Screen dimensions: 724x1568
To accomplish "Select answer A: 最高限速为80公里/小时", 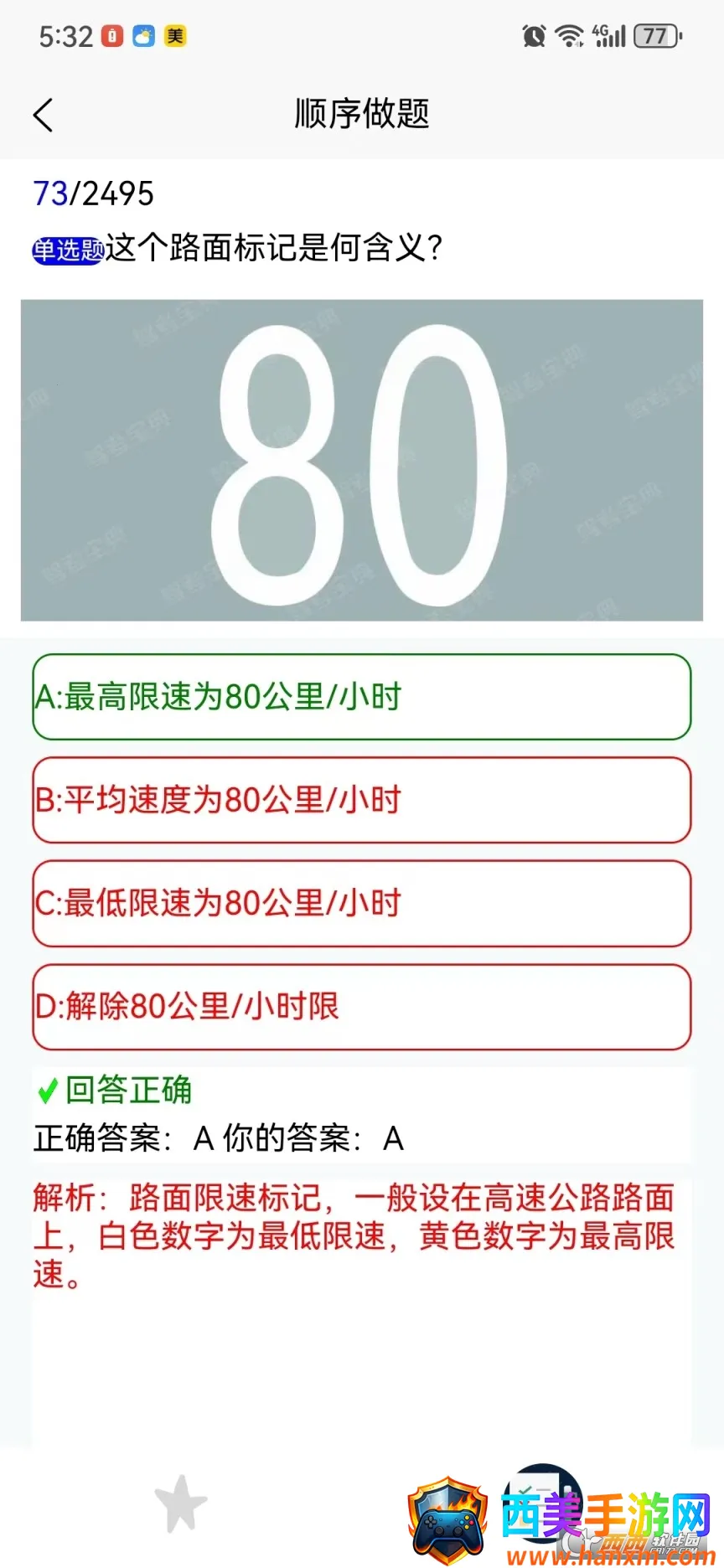I will (361, 697).
